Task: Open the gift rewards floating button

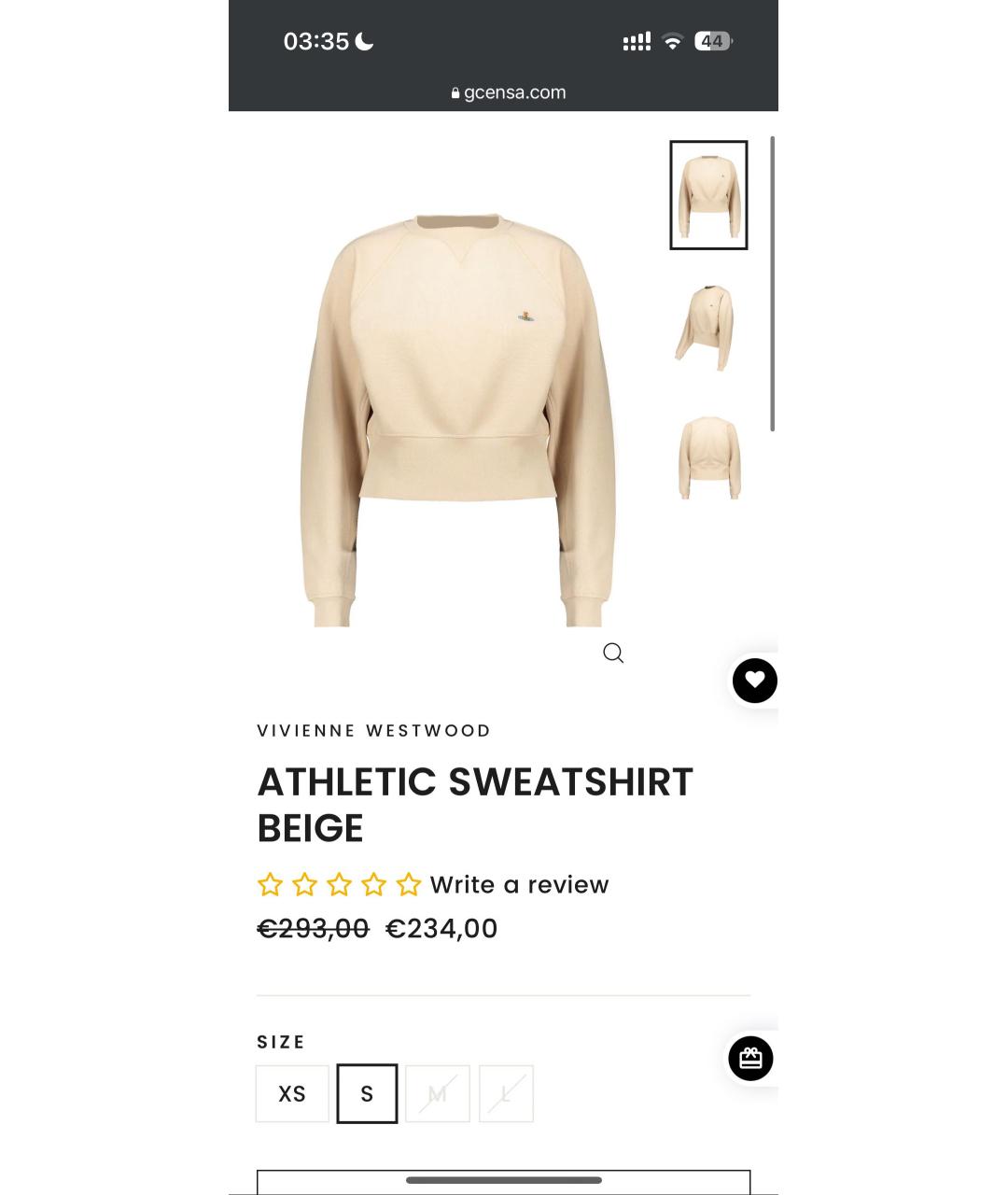Action: [x=750, y=1059]
